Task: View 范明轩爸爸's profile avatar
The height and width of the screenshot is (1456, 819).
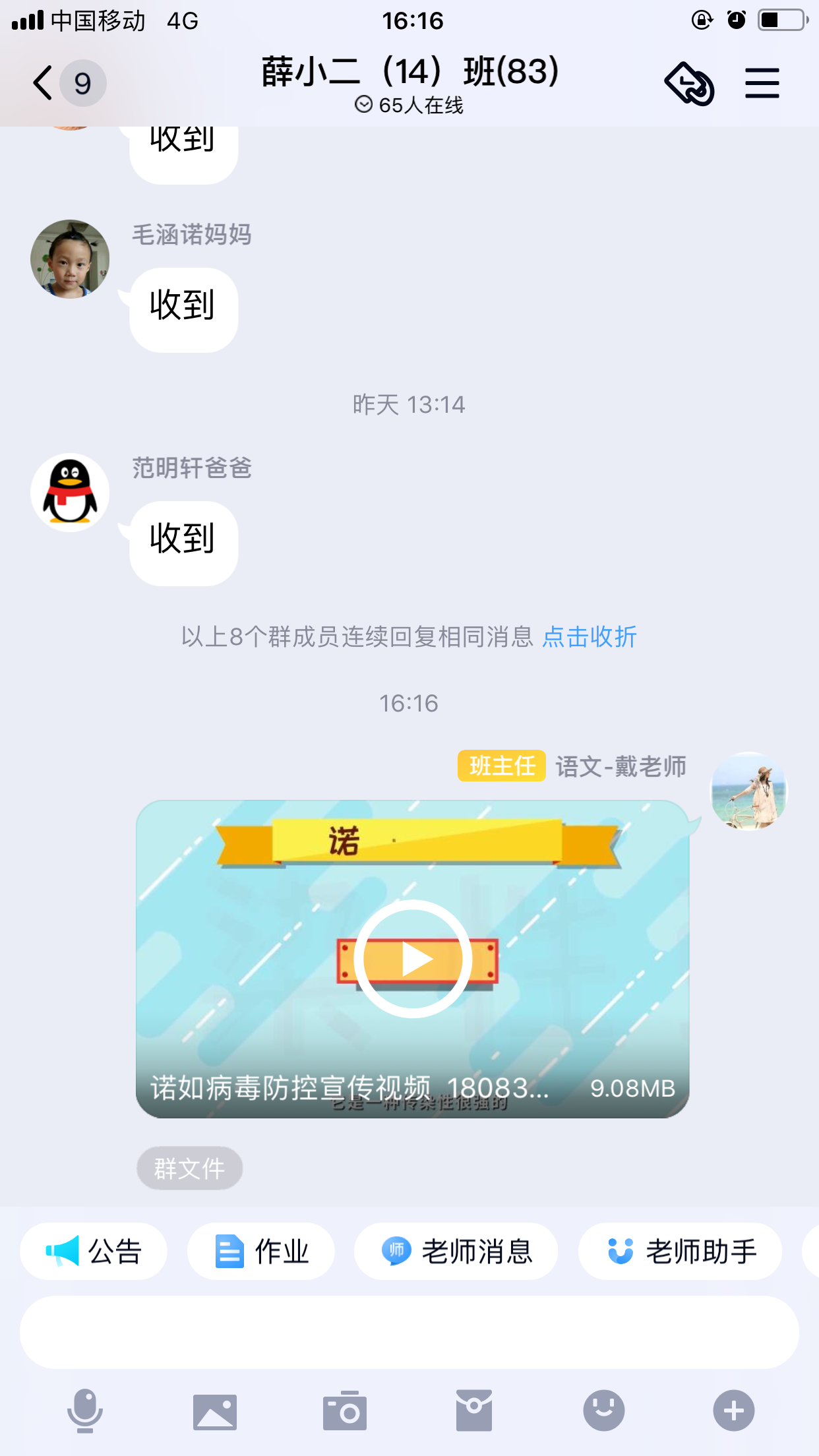Action: (70, 493)
